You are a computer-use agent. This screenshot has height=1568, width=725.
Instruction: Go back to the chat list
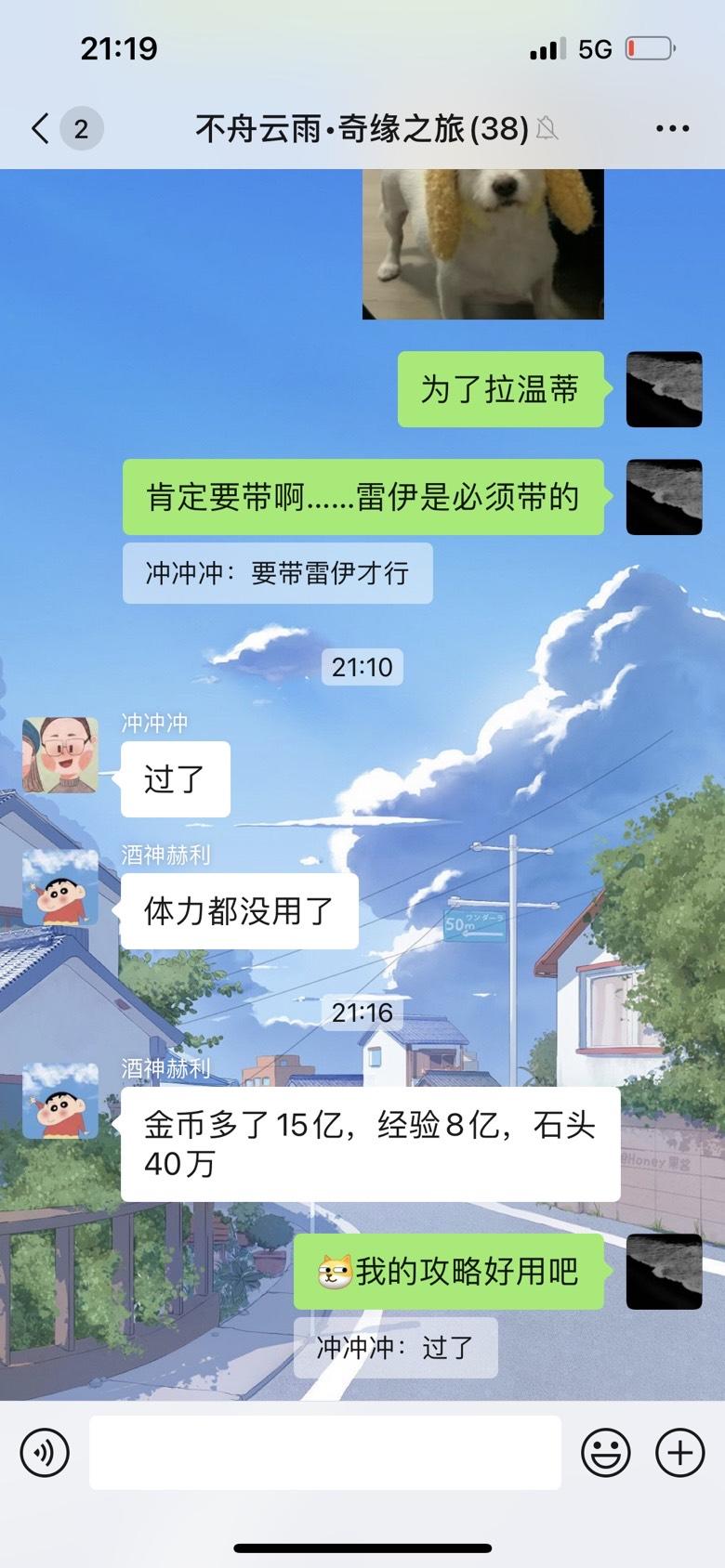pyautogui.click(x=41, y=128)
